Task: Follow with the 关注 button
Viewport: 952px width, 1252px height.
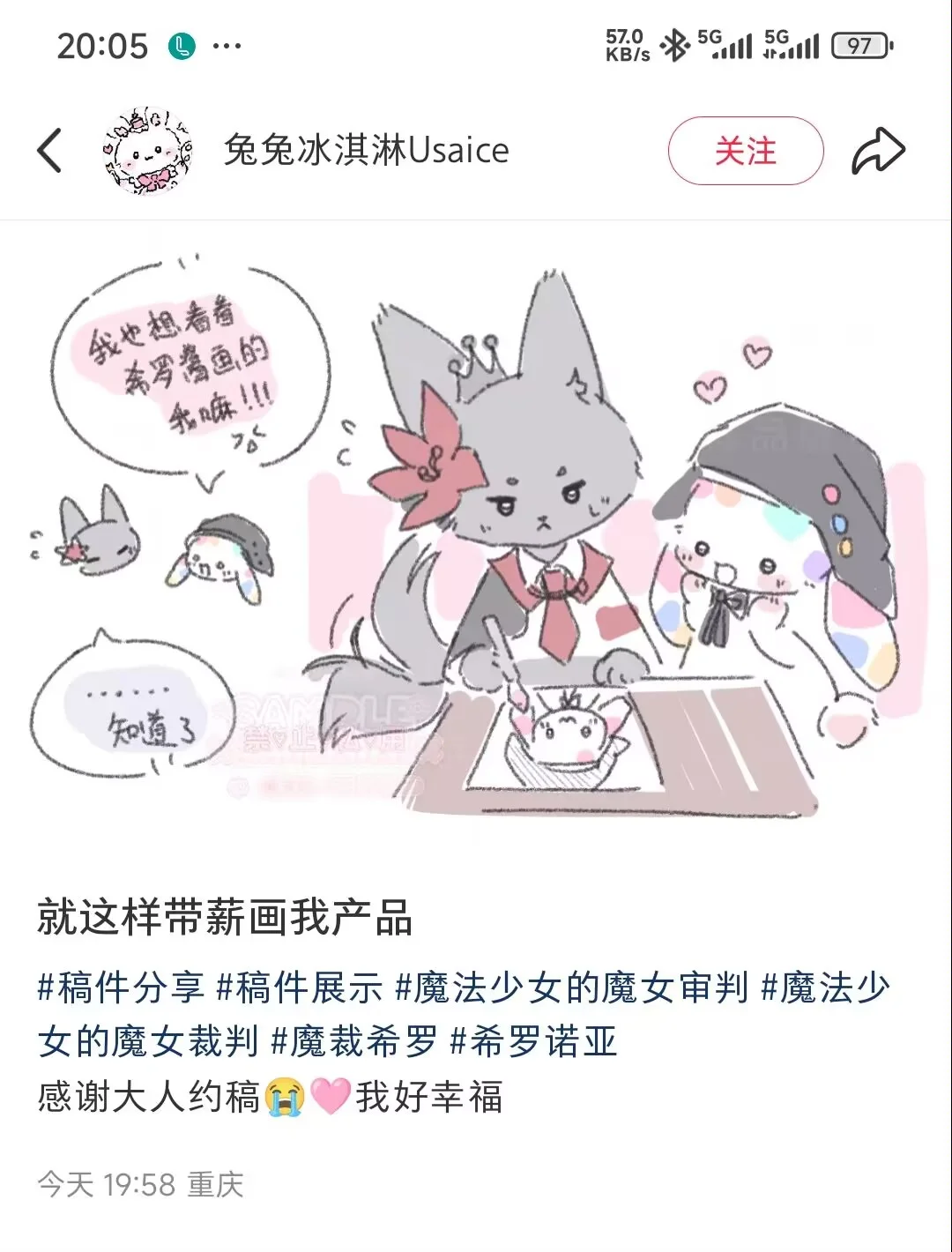Action: [745, 151]
